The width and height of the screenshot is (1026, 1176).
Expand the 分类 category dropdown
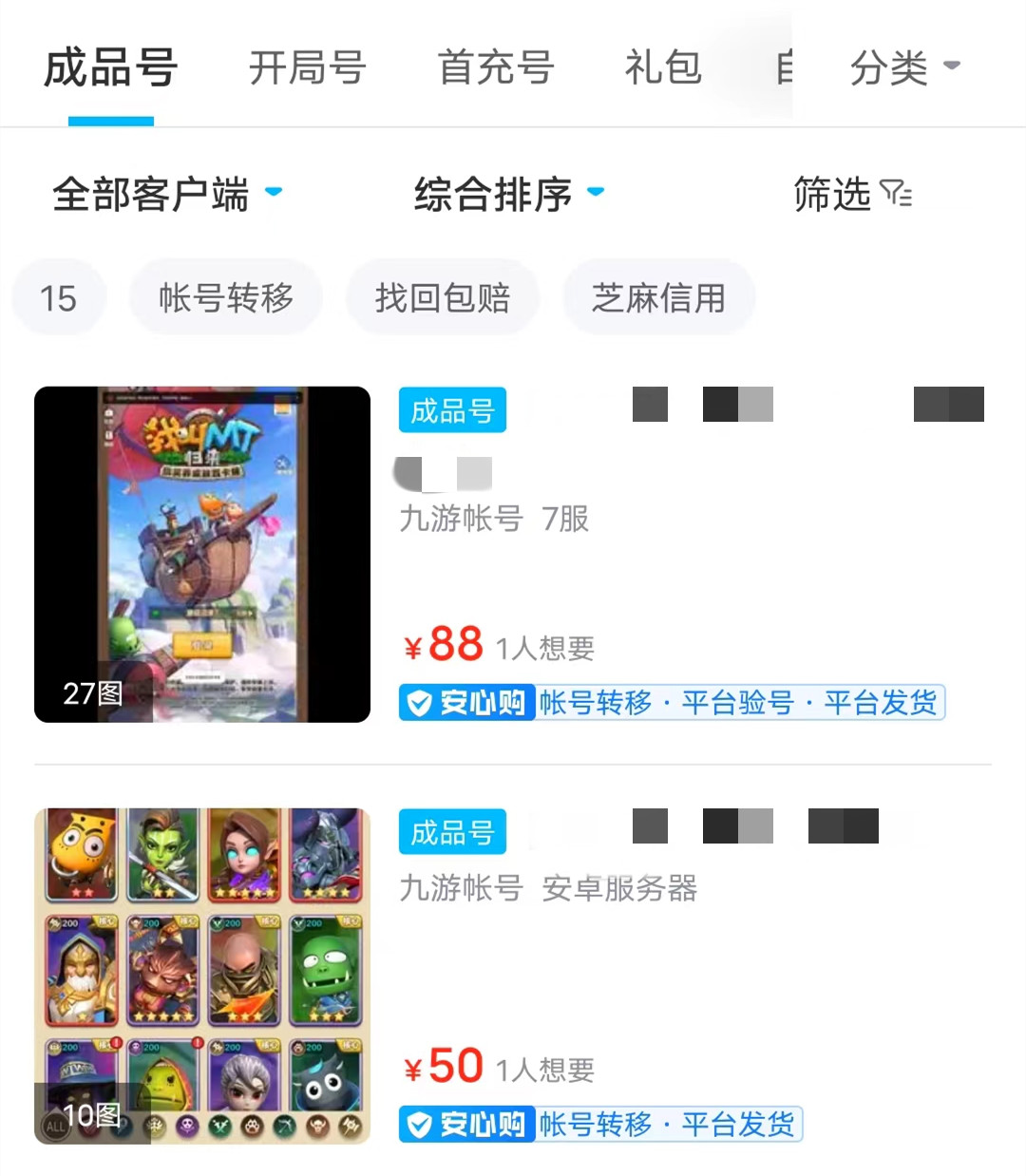[903, 68]
